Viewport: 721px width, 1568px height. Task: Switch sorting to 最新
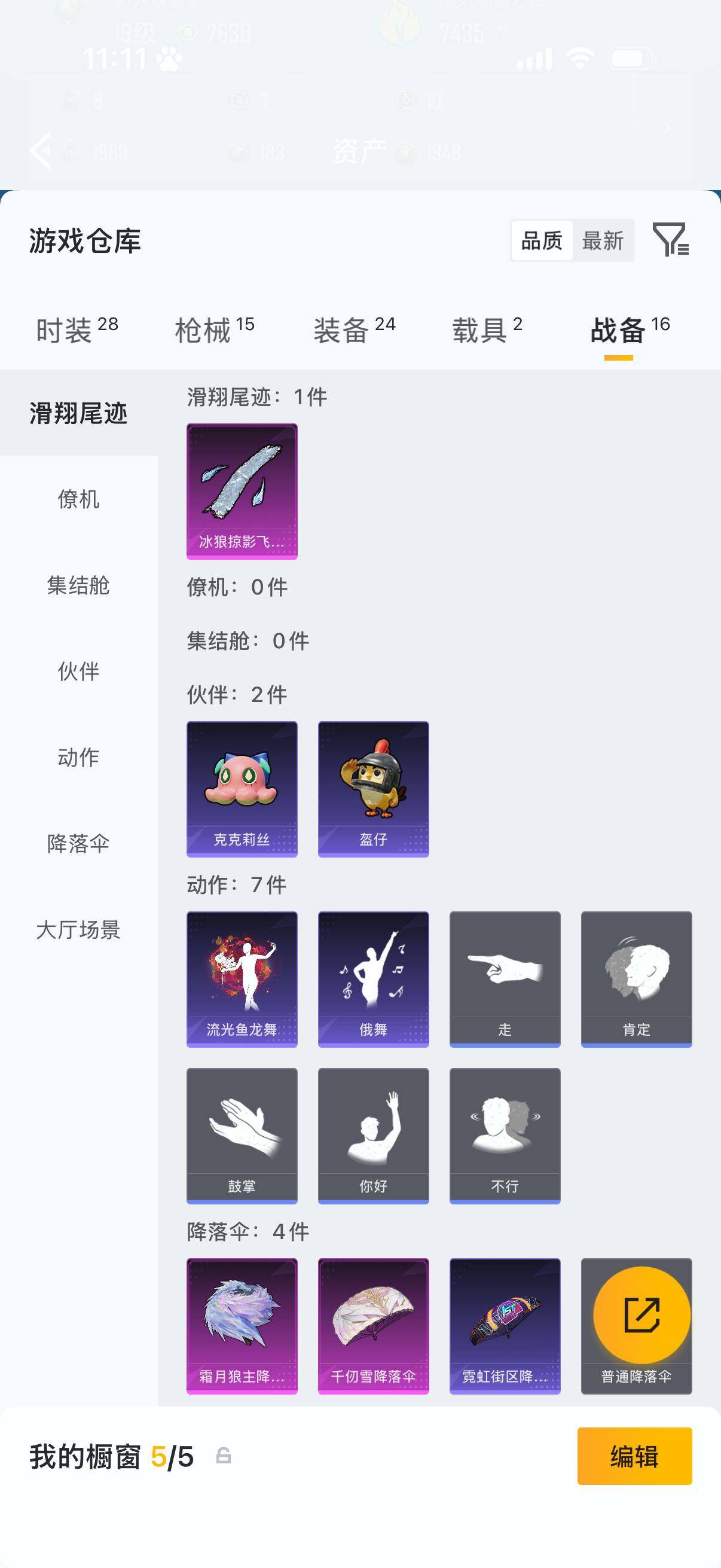(x=604, y=241)
